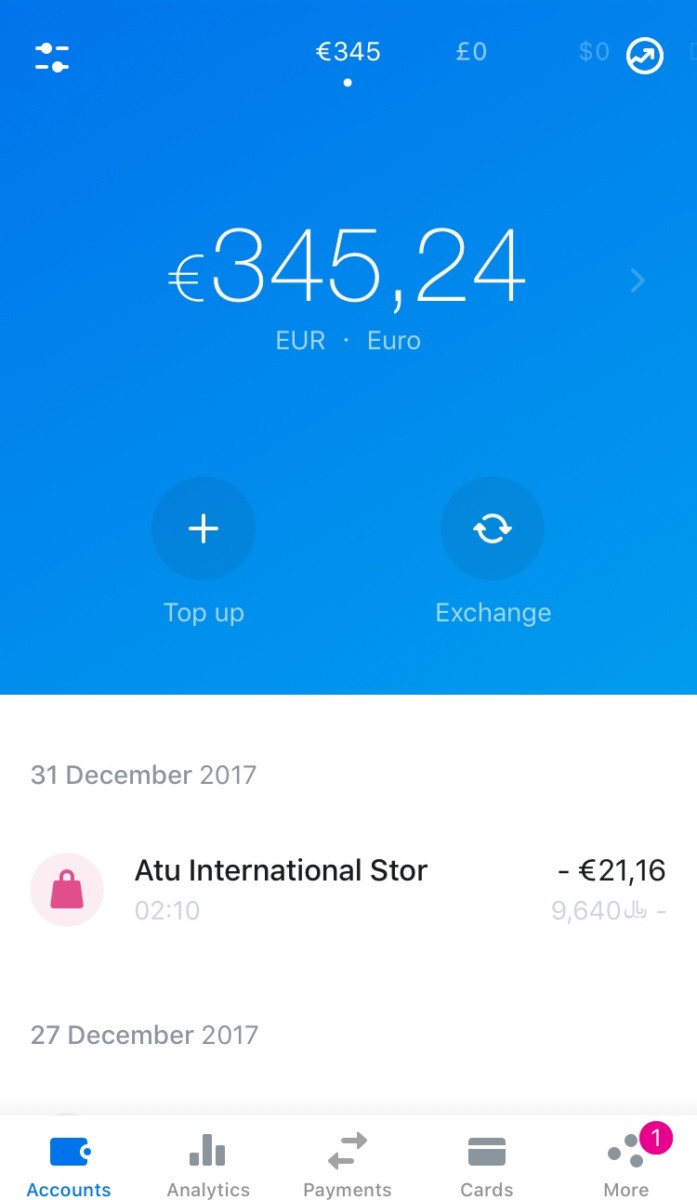Open the account settings sliders icon
Image resolution: width=697 pixels, height=1200 pixels.
point(52,56)
